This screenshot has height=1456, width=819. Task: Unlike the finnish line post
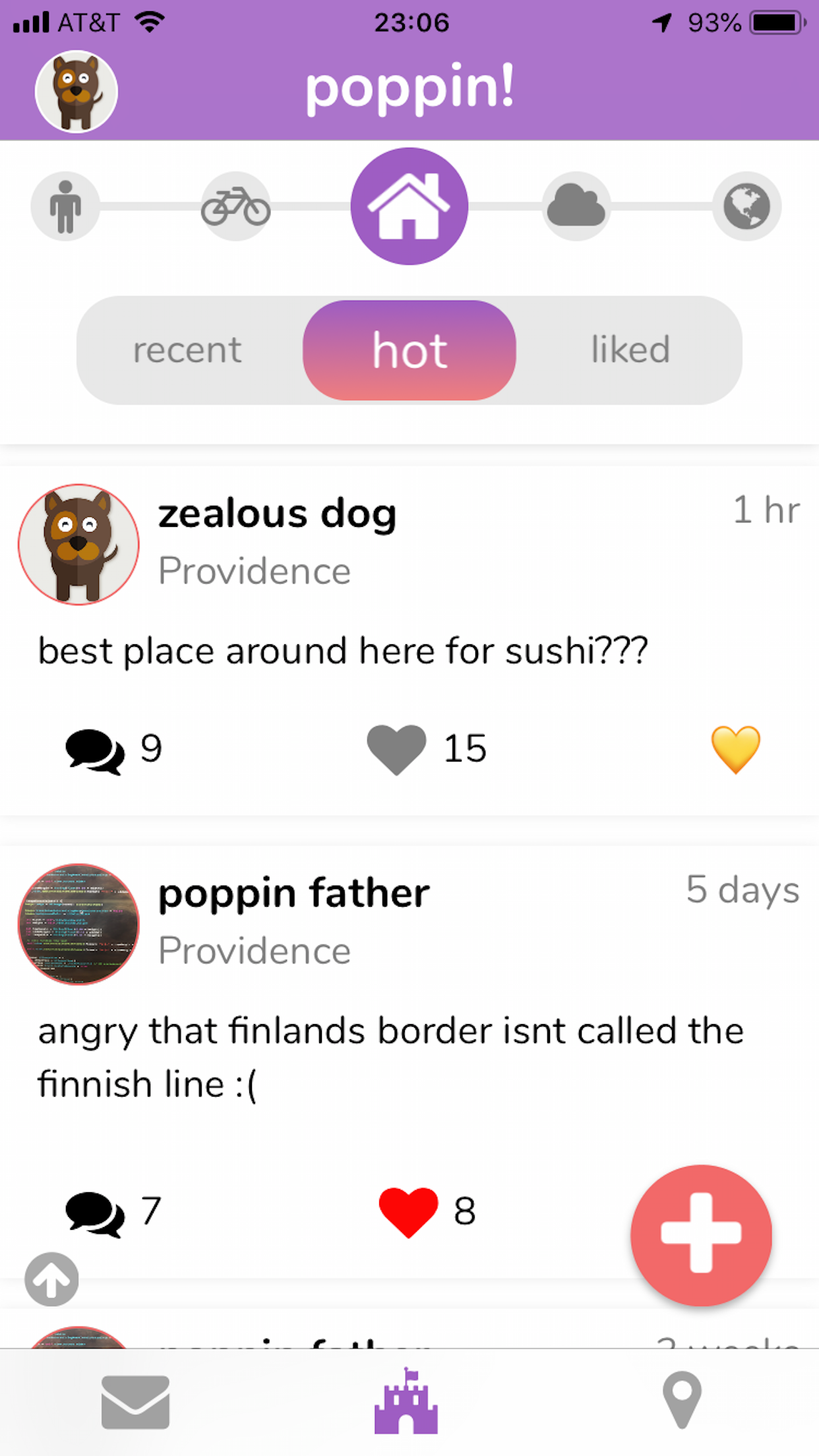[x=408, y=1212]
